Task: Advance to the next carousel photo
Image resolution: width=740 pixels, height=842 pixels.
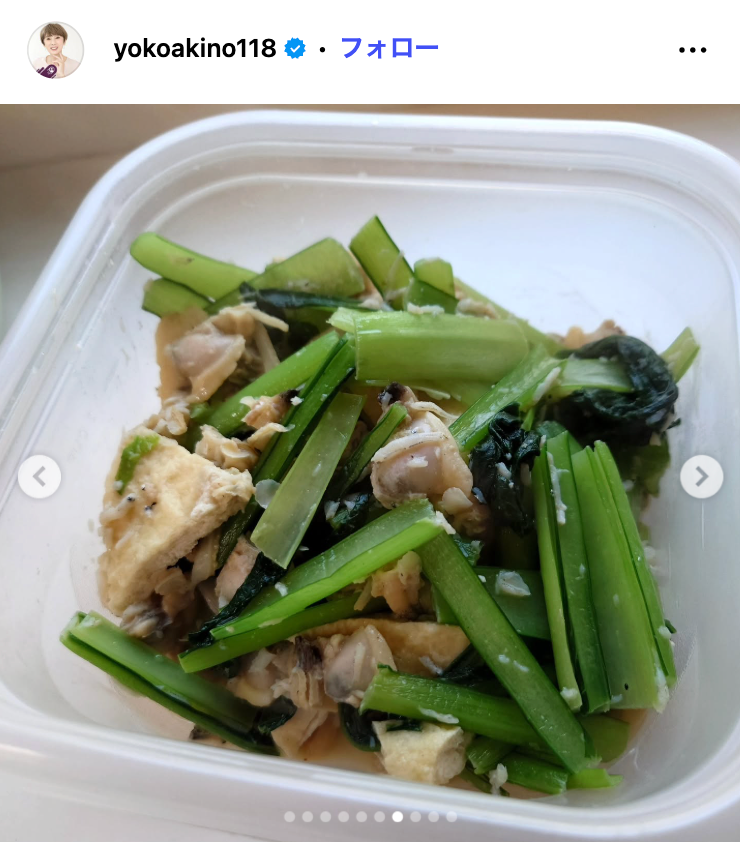Action: point(701,477)
